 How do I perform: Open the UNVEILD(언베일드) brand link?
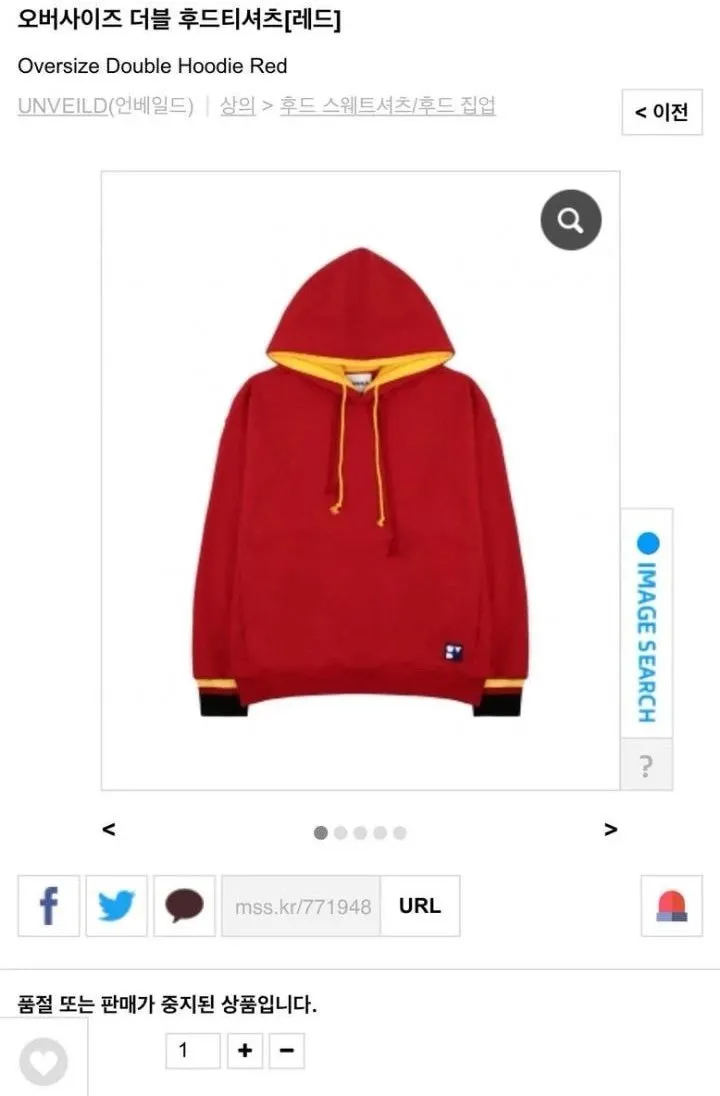tap(105, 106)
